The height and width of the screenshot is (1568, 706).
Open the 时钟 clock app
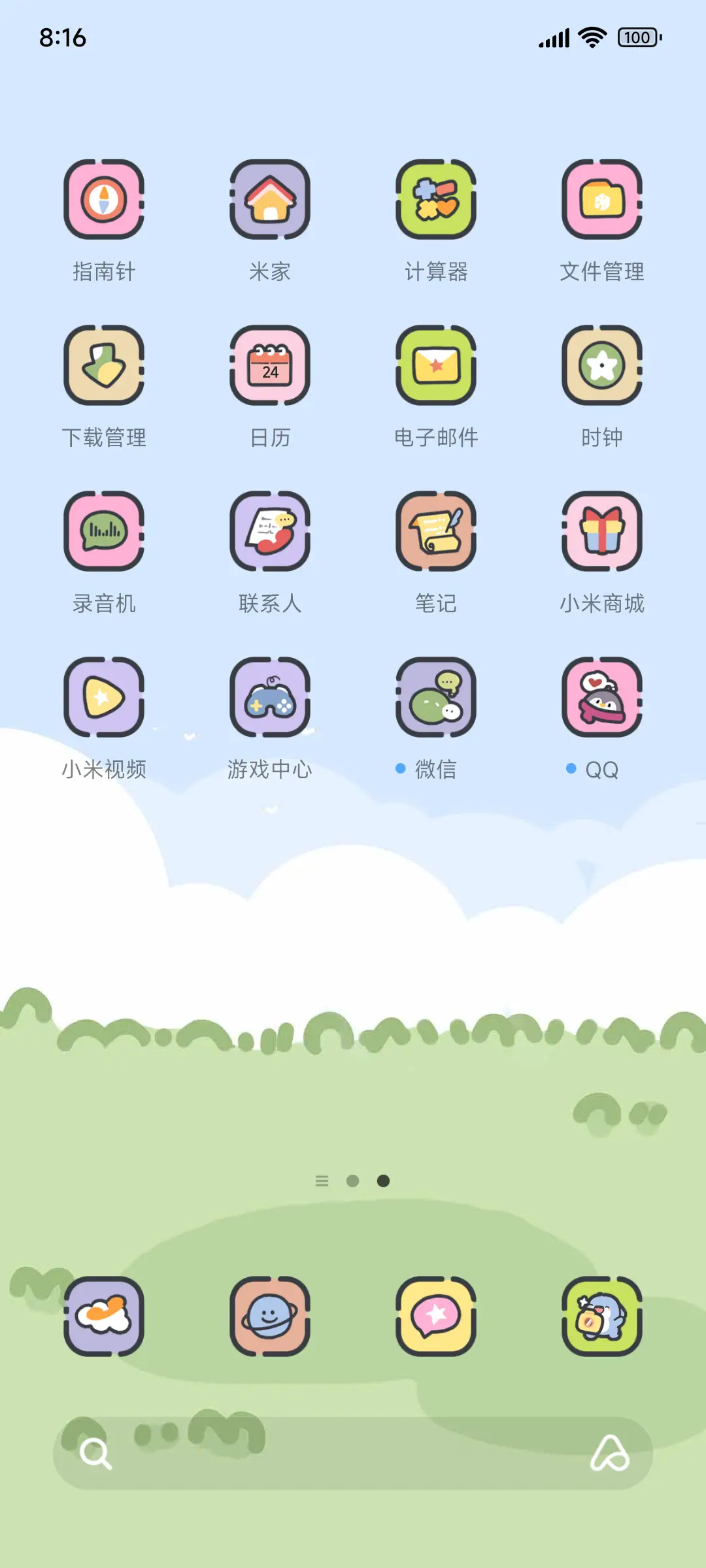(x=601, y=366)
